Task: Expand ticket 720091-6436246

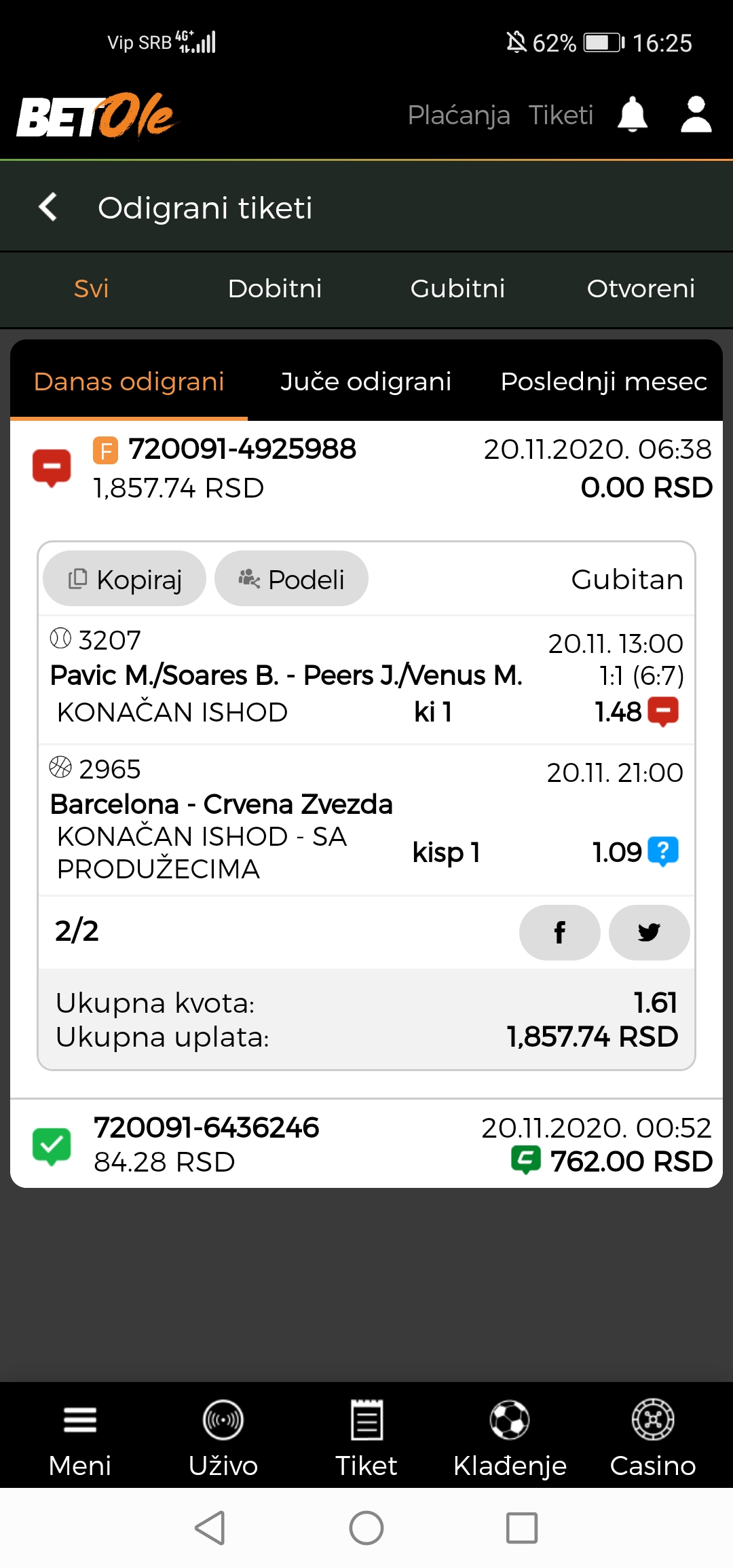Action: click(x=366, y=1144)
